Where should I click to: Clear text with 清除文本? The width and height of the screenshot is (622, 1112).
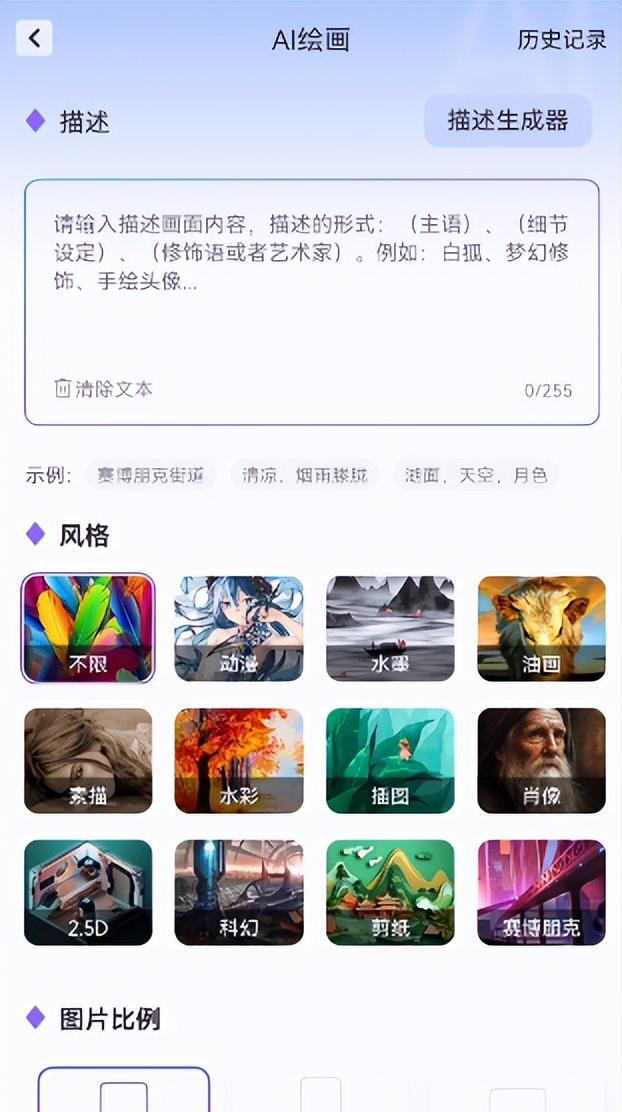[104, 389]
